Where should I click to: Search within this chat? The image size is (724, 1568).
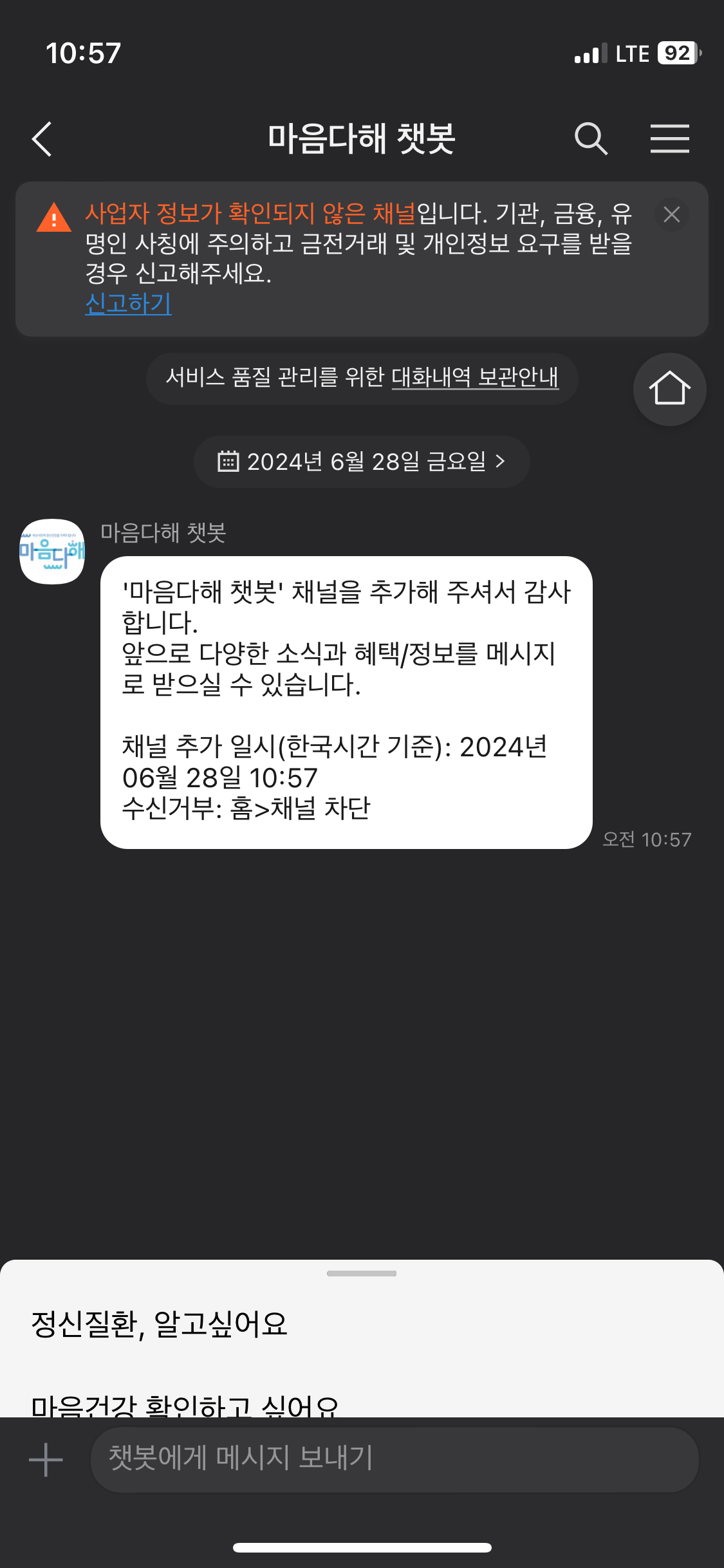coord(591,139)
